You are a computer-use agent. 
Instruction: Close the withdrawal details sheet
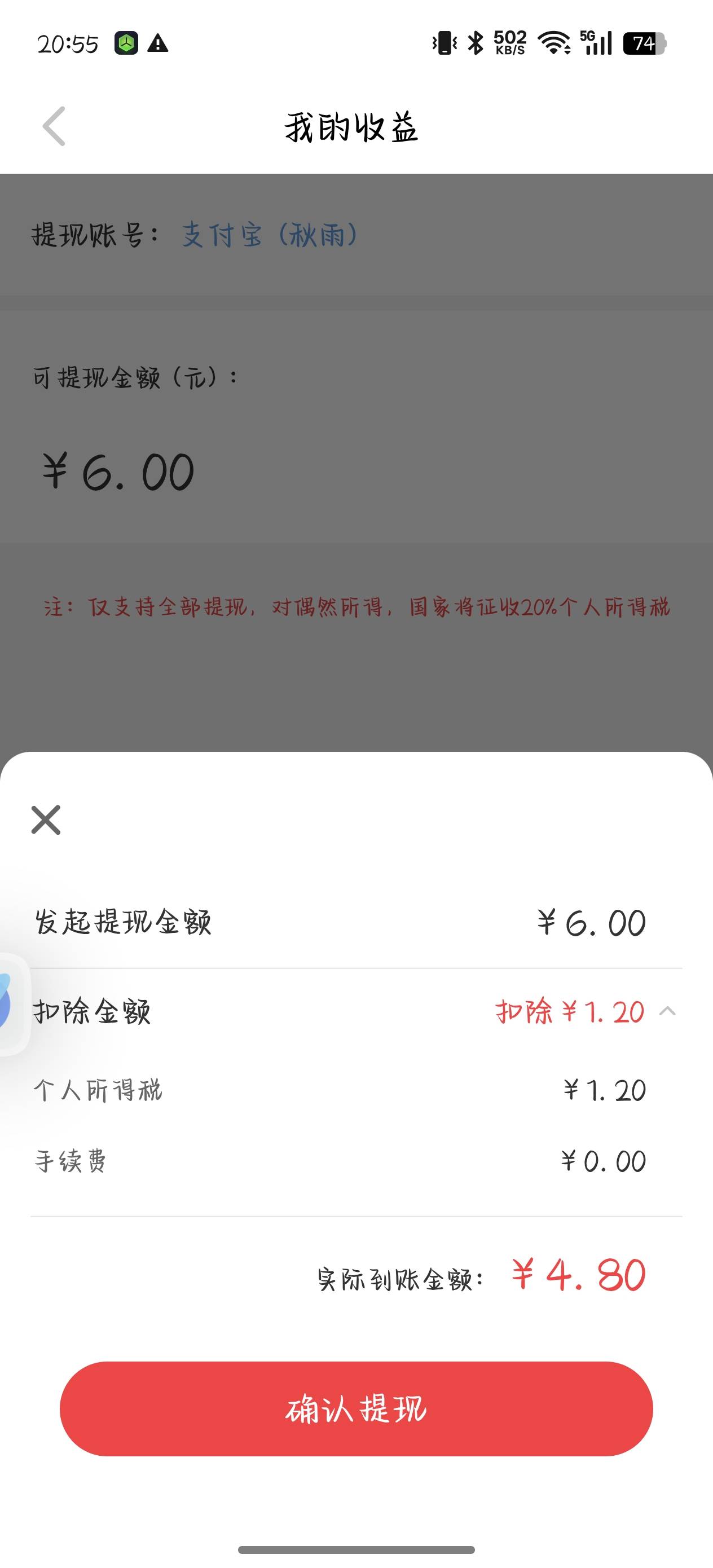click(x=46, y=820)
